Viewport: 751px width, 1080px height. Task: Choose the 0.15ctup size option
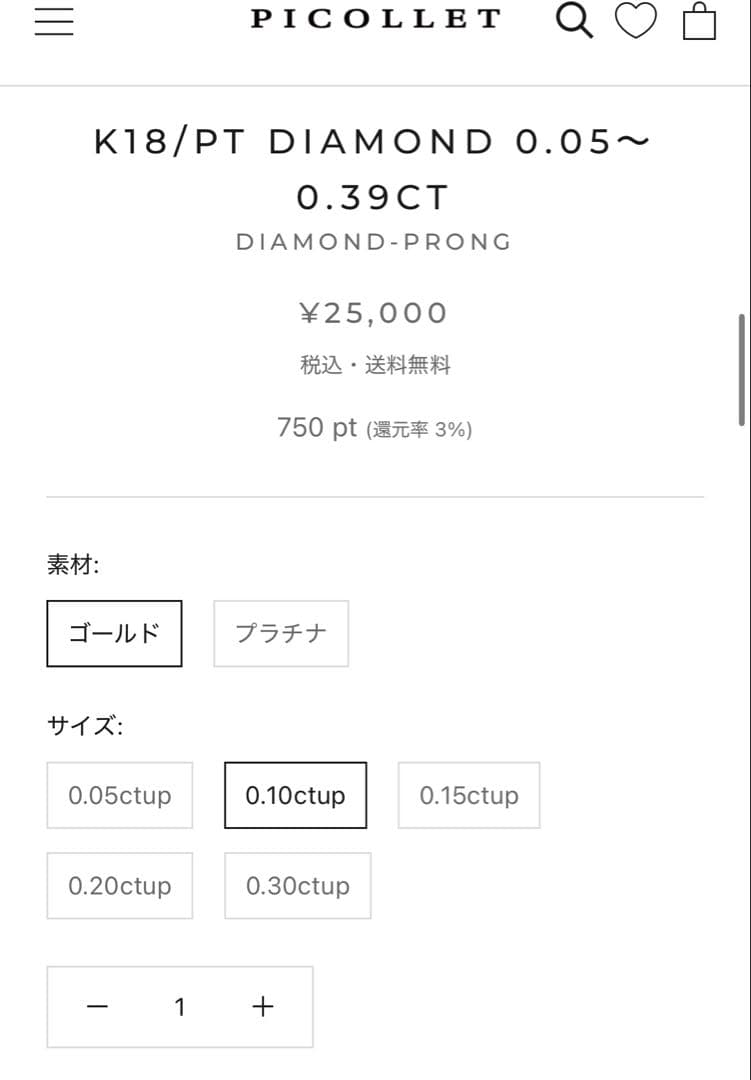(x=470, y=795)
